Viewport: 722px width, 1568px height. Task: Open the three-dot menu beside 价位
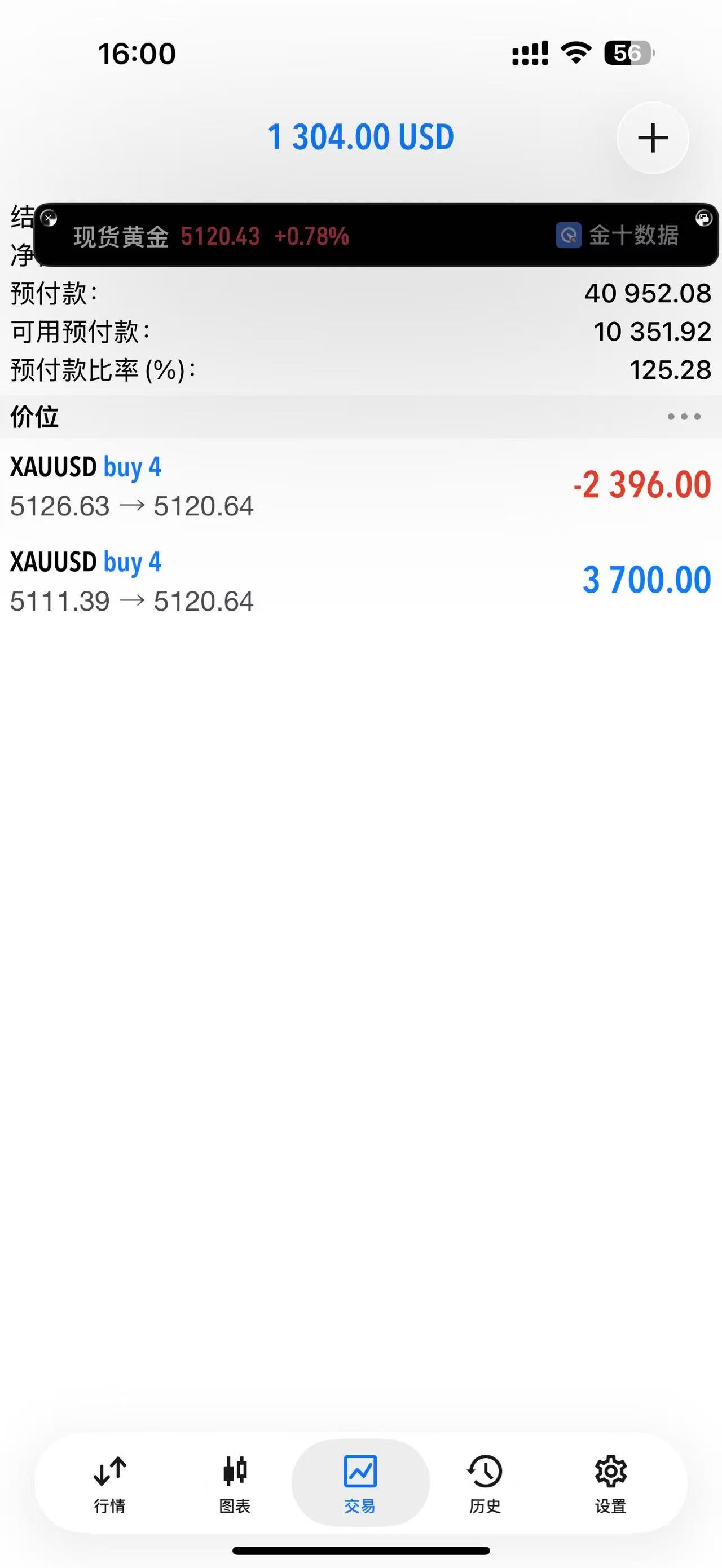(x=684, y=417)
